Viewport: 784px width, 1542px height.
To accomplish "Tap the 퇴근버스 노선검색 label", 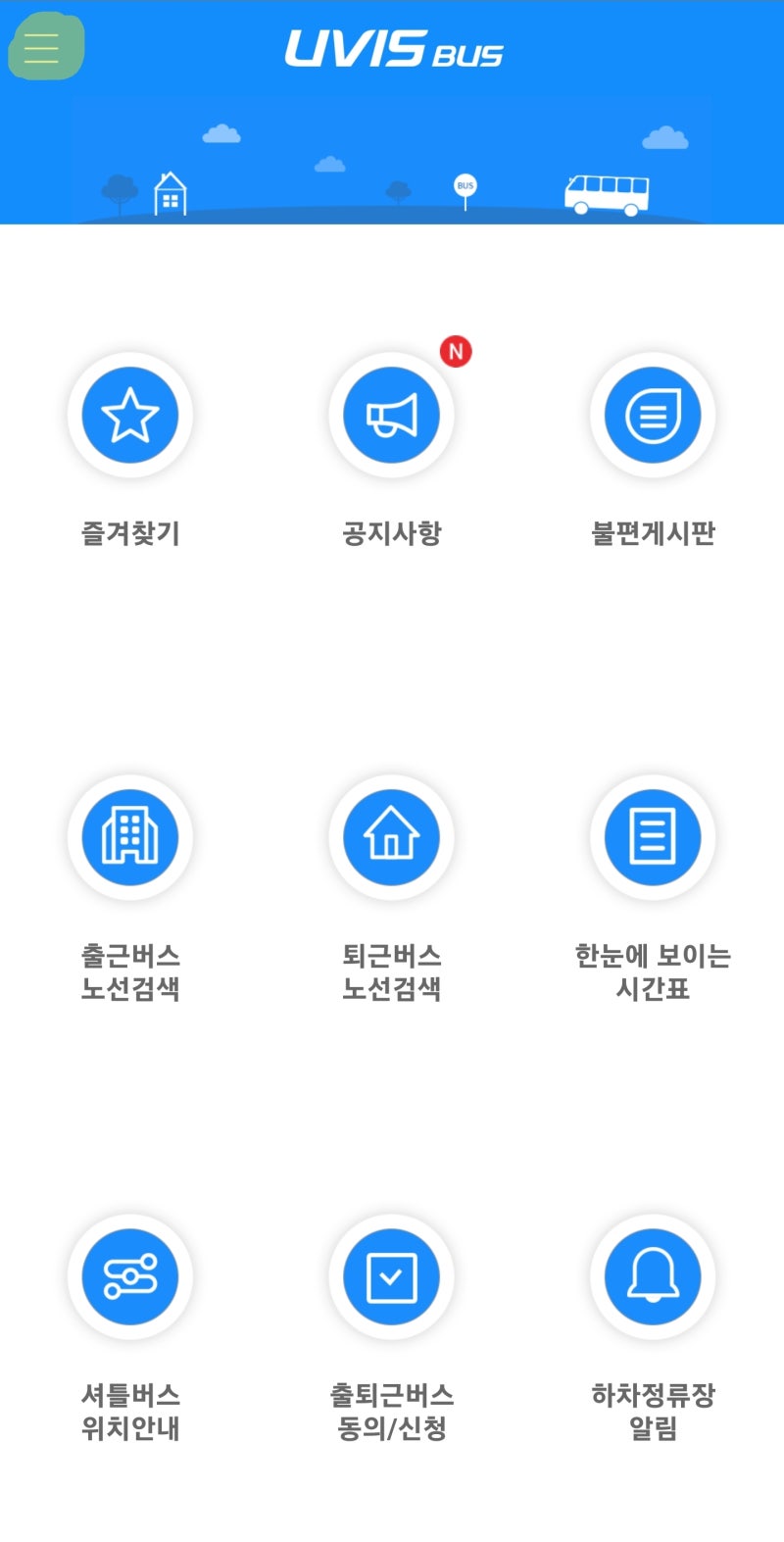I will point(392,972).
